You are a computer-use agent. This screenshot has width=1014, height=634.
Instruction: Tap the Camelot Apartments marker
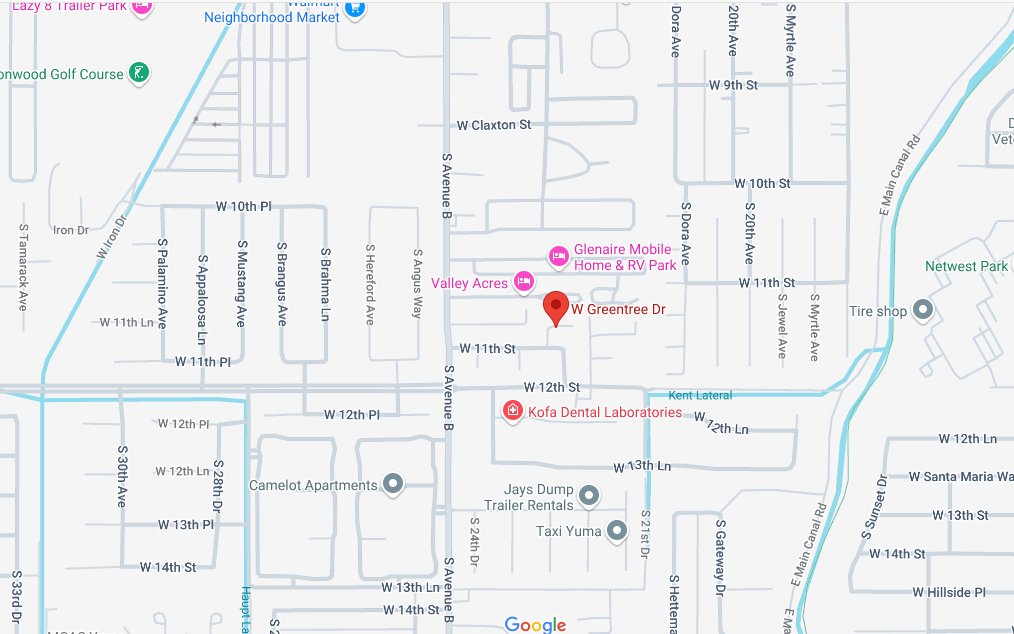click(x=393, y=485)
